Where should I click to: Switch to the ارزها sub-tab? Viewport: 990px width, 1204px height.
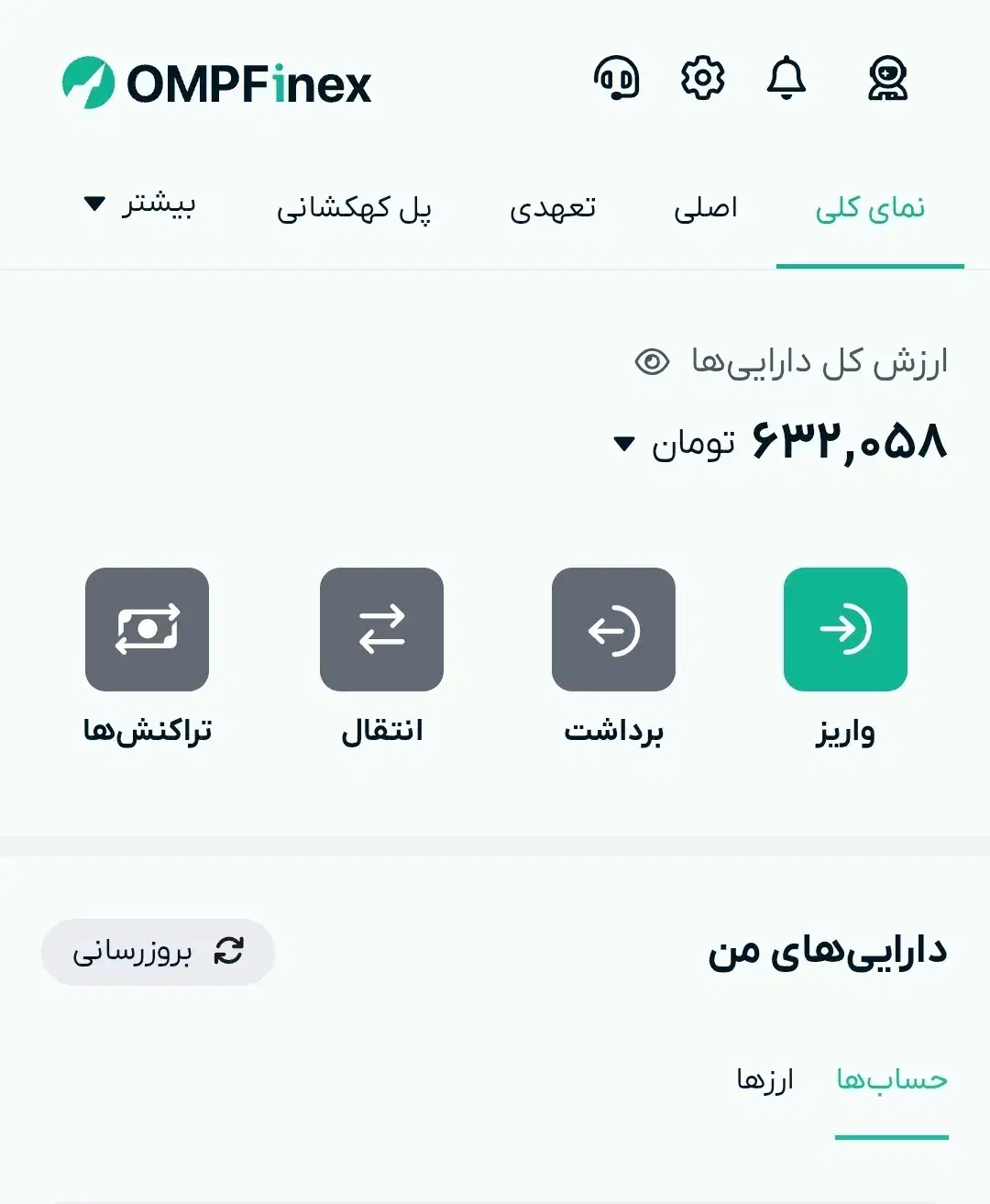tap(764, 1080)
